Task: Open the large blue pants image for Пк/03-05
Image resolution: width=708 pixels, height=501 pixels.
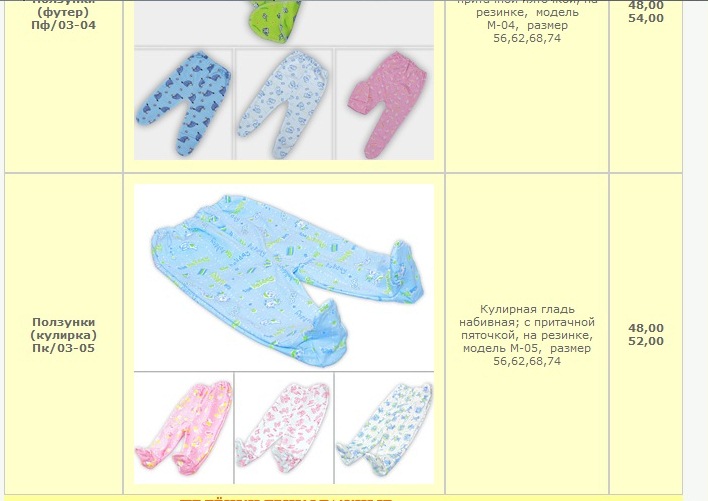Action: pos(283,277)
